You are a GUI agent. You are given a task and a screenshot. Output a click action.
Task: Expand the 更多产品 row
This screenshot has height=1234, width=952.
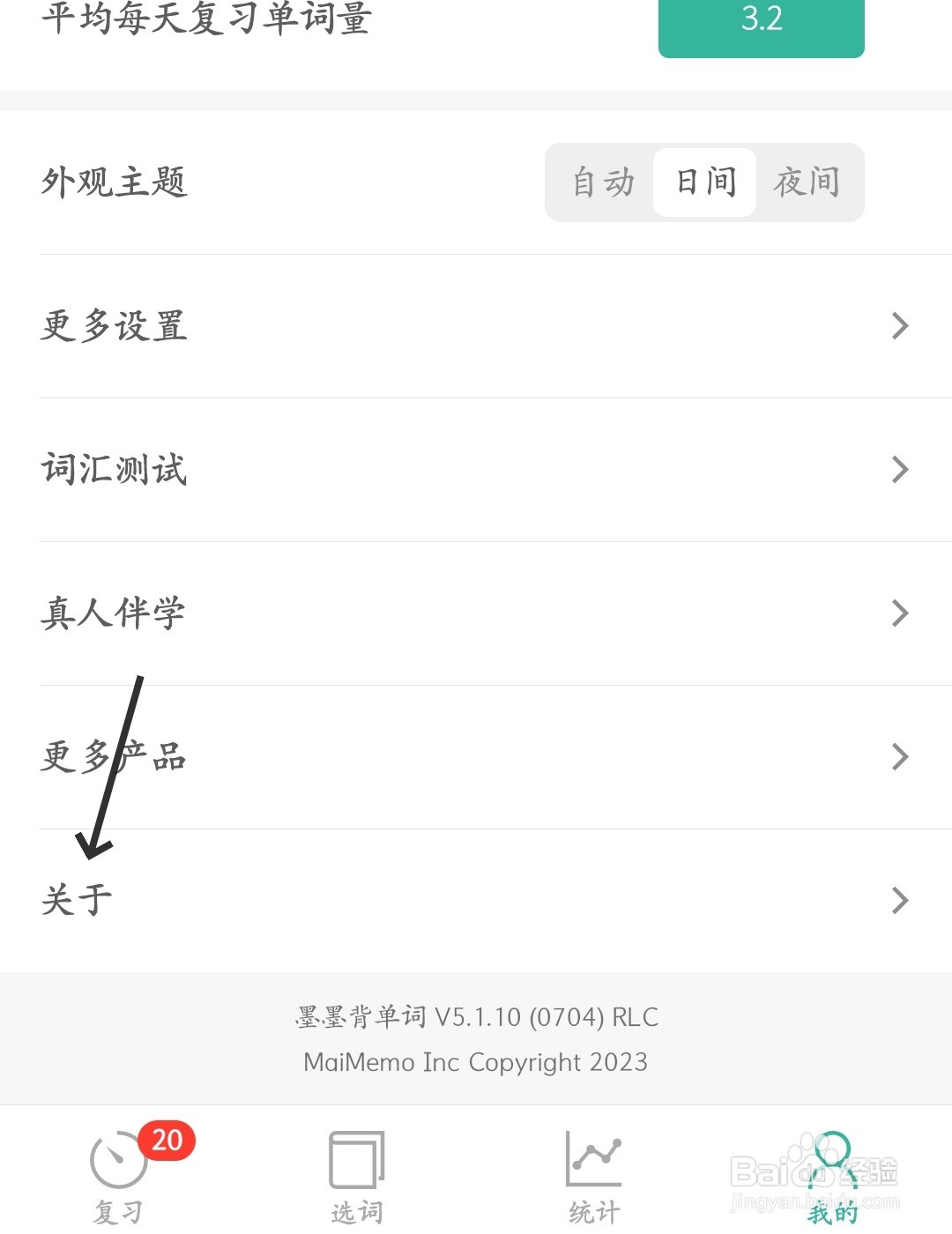pos(476,756)
